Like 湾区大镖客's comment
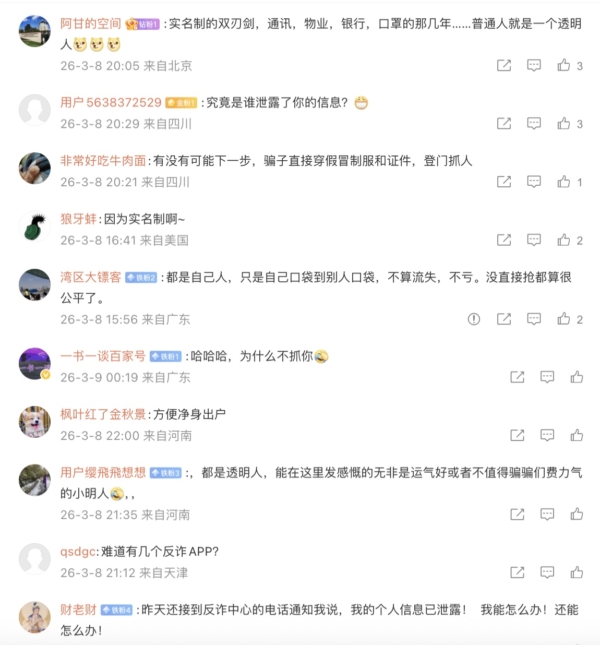This screenshot has height=645, width=600. (565, 319)
